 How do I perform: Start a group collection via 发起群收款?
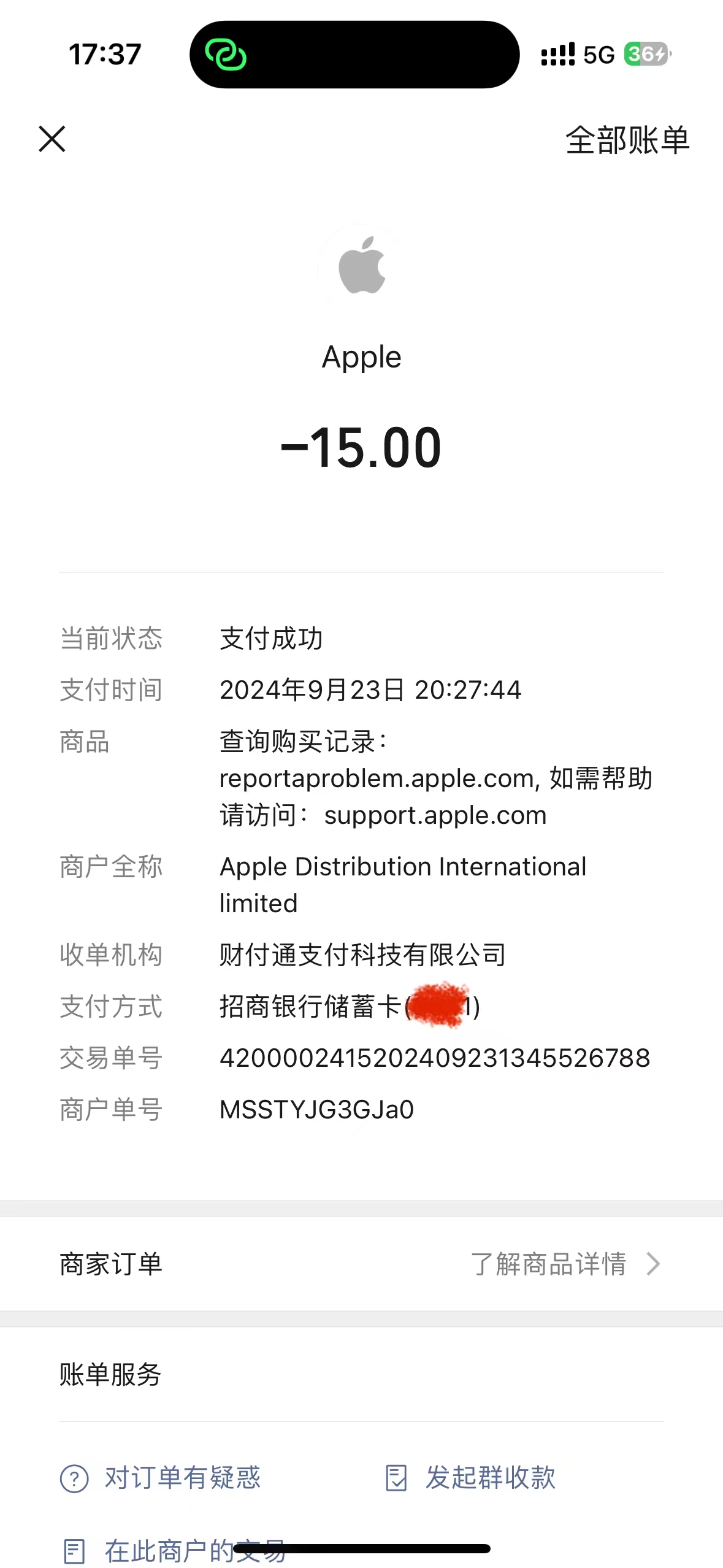471,1478
